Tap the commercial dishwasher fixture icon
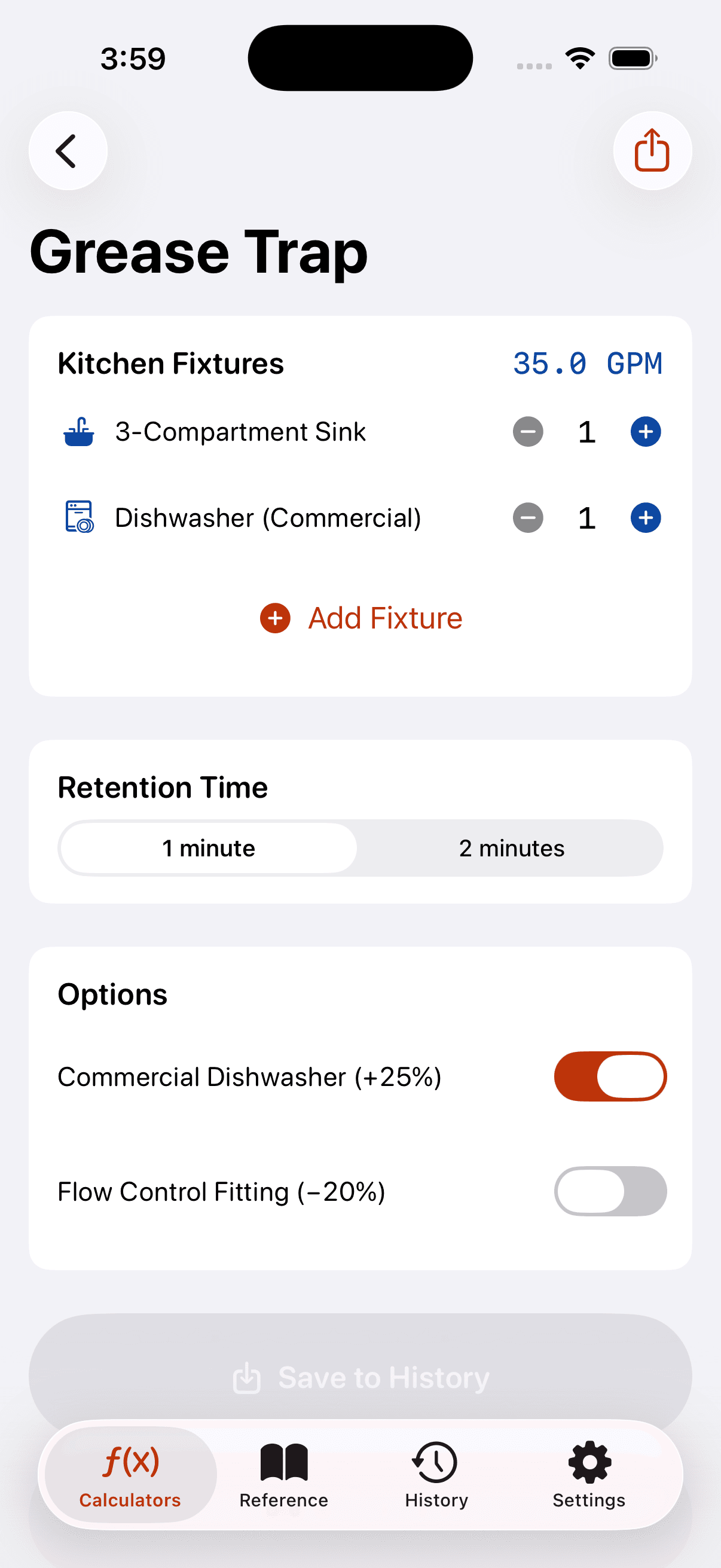This screenshot has width=721, height=1568. click(78, 517)
